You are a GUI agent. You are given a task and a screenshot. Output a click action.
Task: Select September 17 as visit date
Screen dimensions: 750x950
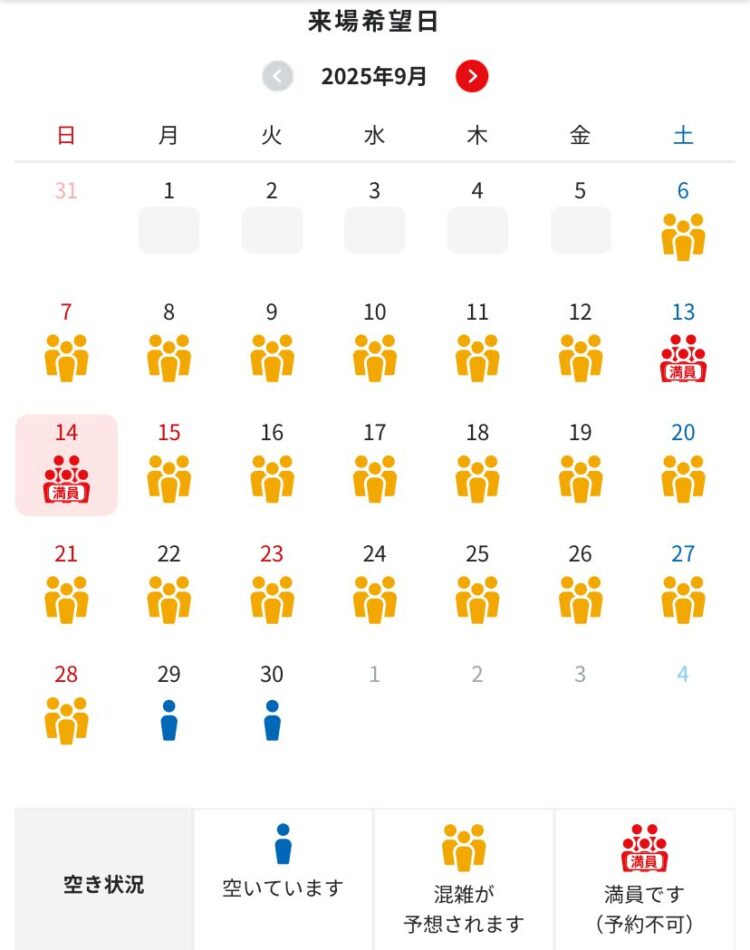pos(375,463)
